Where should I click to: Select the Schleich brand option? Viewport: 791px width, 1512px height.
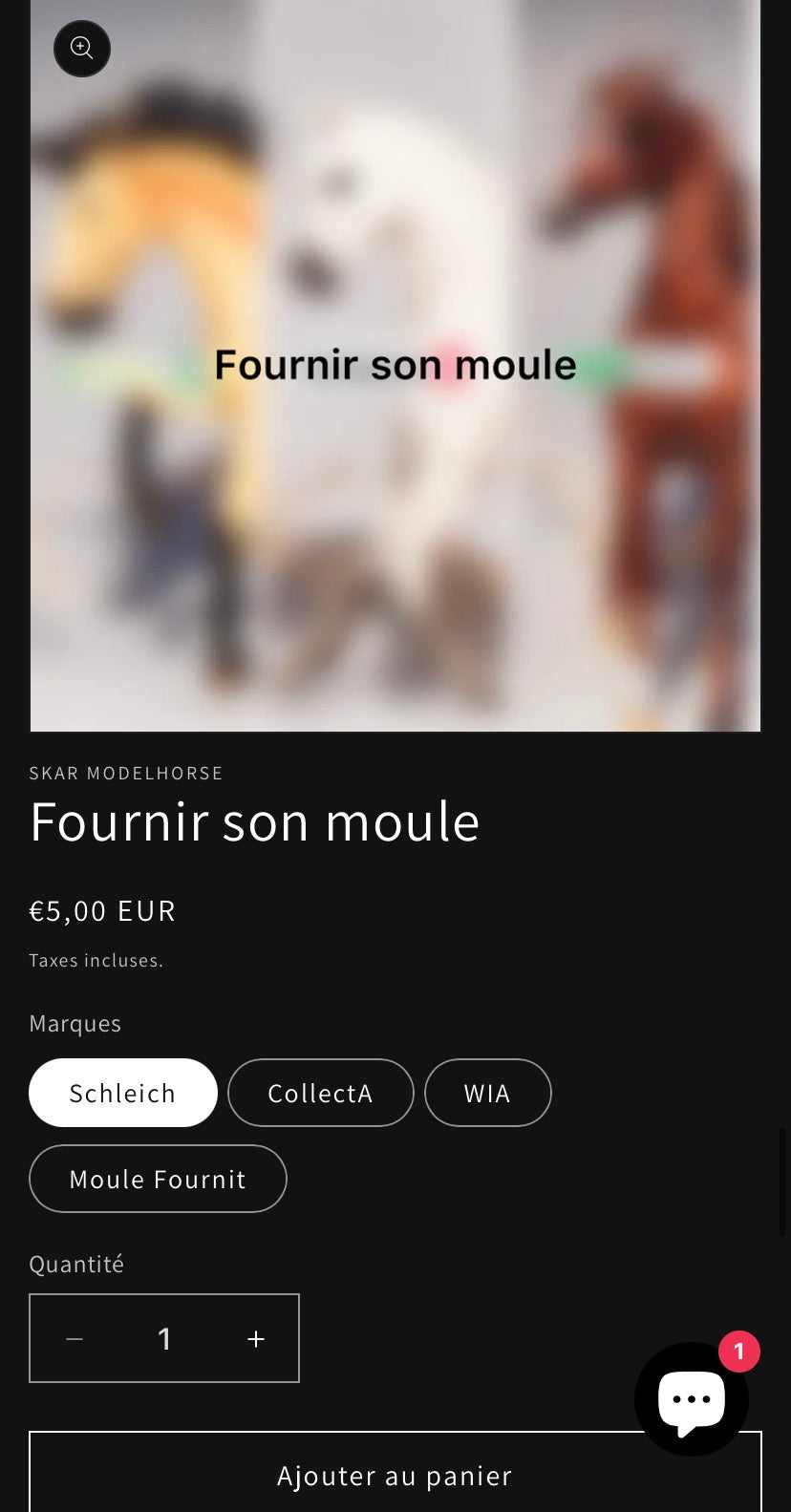pyautogui.click(x=123, y=1093)
